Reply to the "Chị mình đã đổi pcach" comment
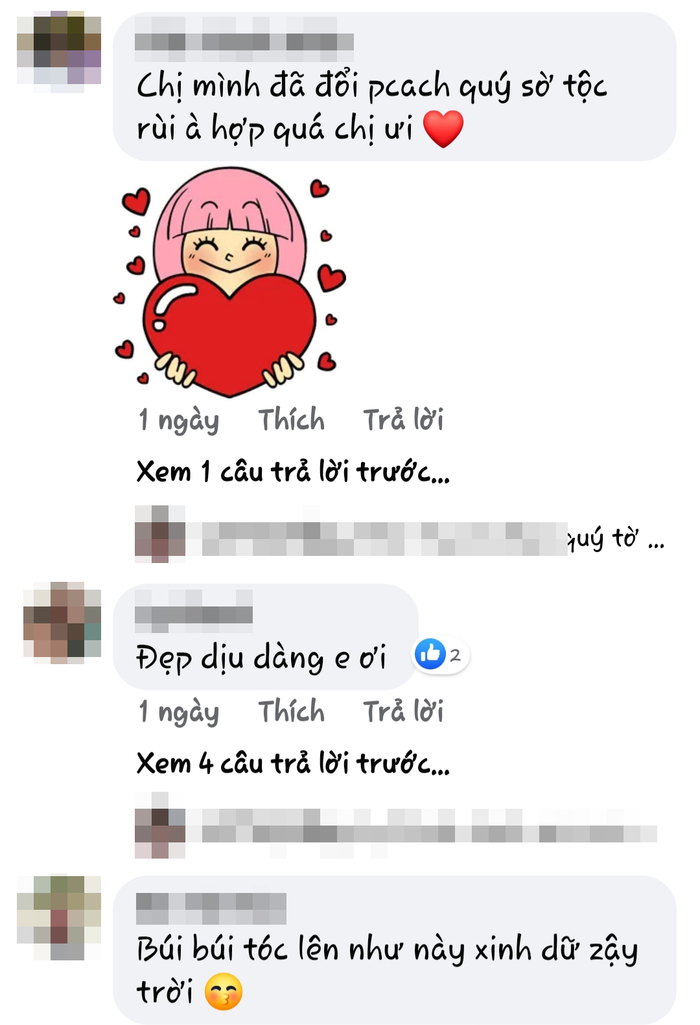Screen dimensions: 700x1025 403,420
